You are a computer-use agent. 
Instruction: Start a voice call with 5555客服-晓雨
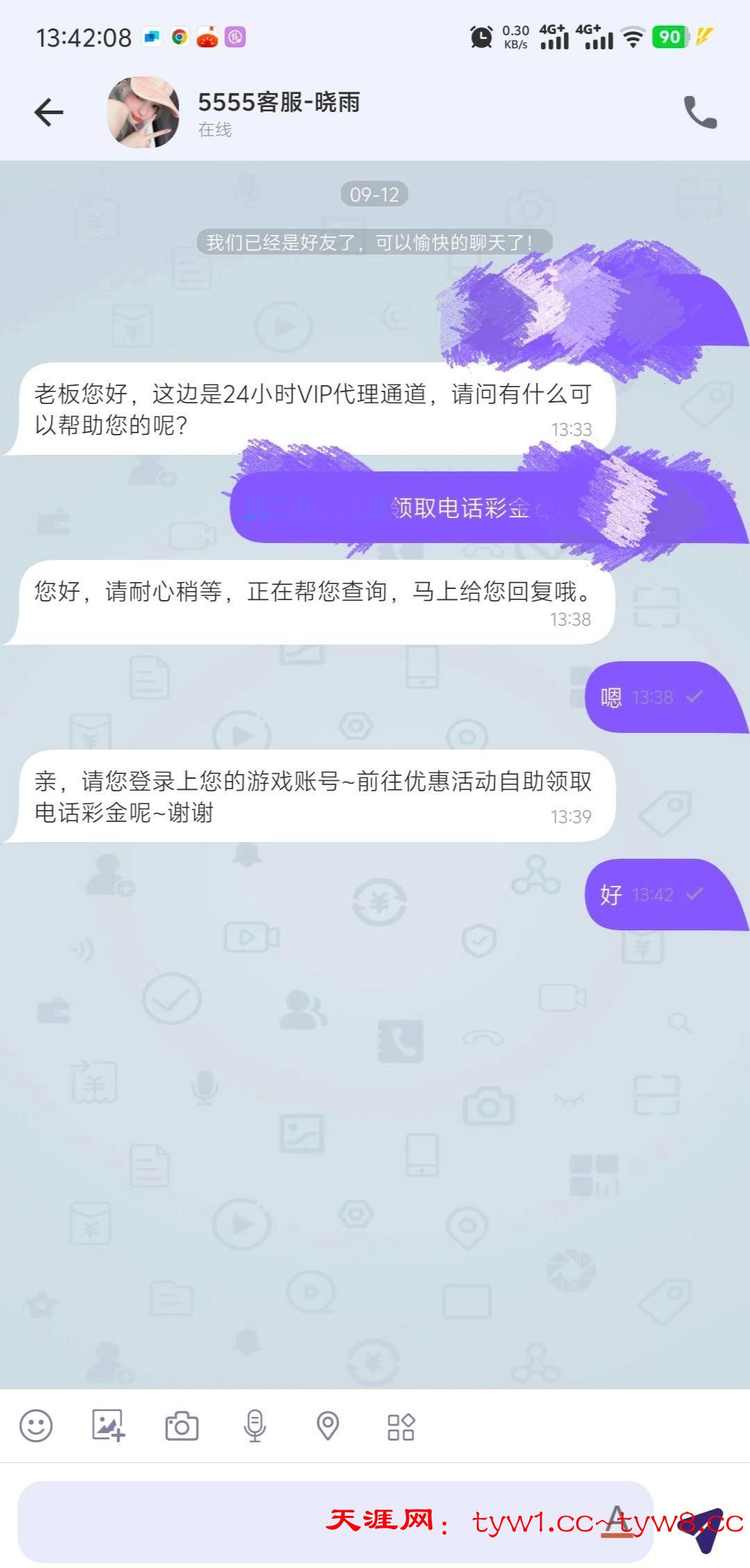tap(700, 112)
